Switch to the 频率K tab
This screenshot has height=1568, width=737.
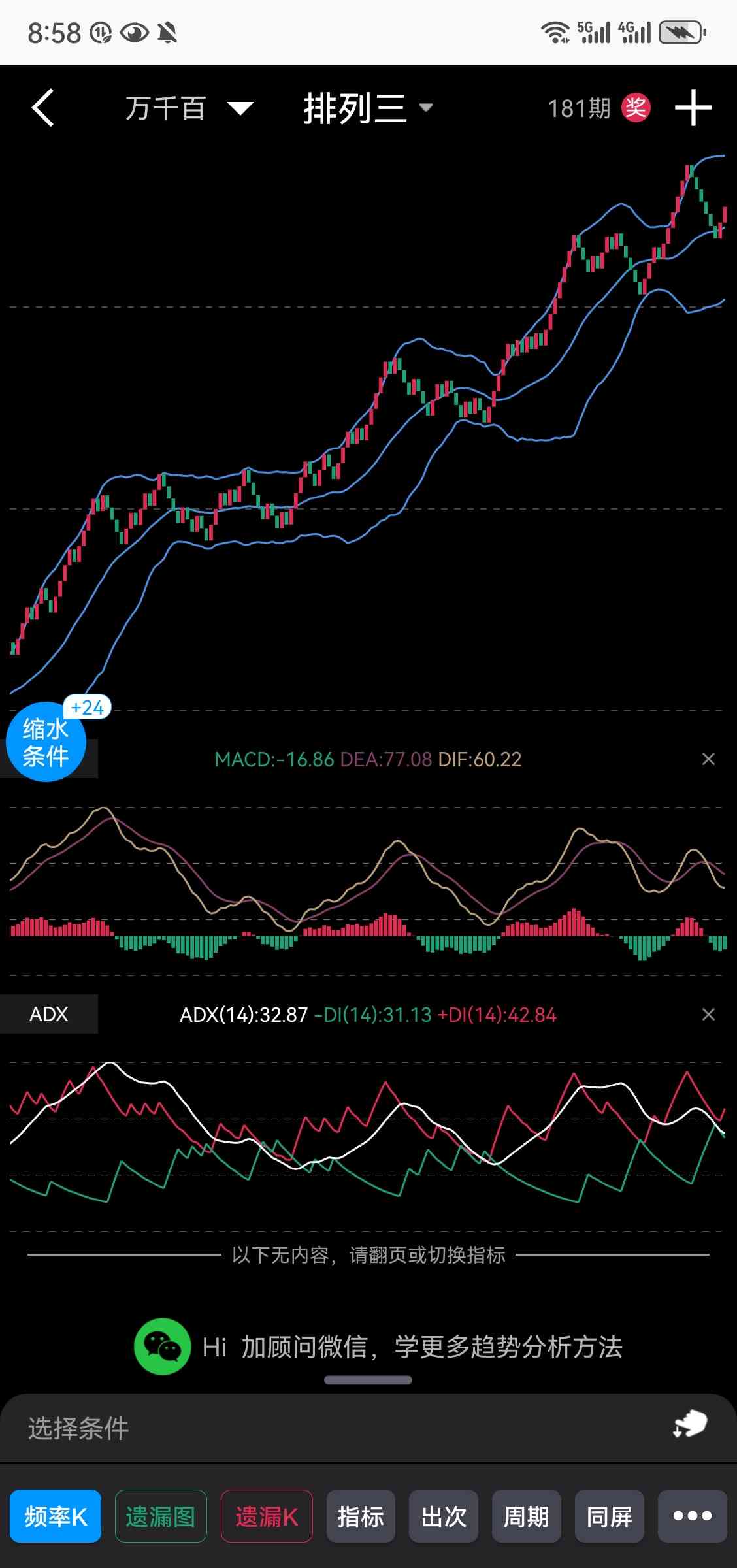click(x=56, y=1516)
